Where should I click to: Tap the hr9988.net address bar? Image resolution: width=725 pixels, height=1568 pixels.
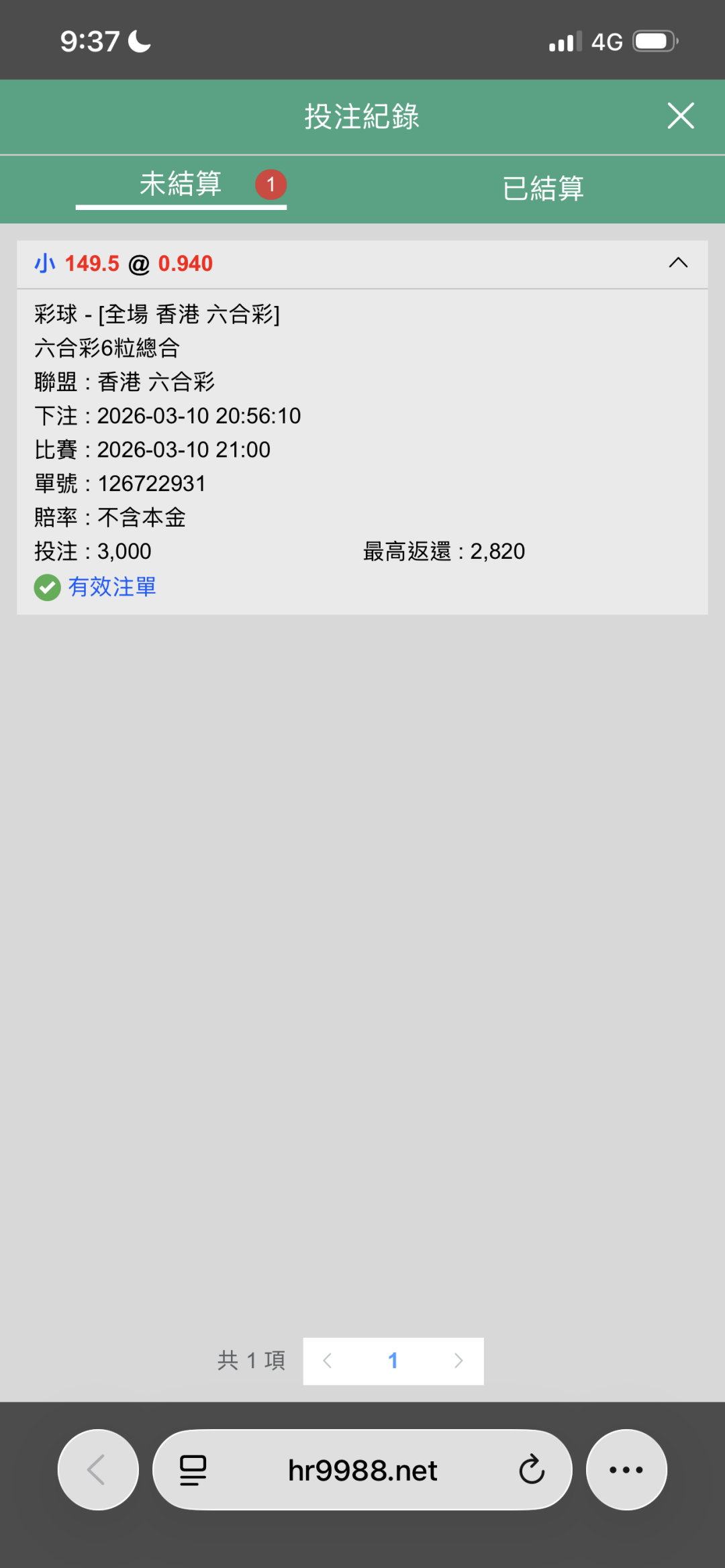(362, 1470)
